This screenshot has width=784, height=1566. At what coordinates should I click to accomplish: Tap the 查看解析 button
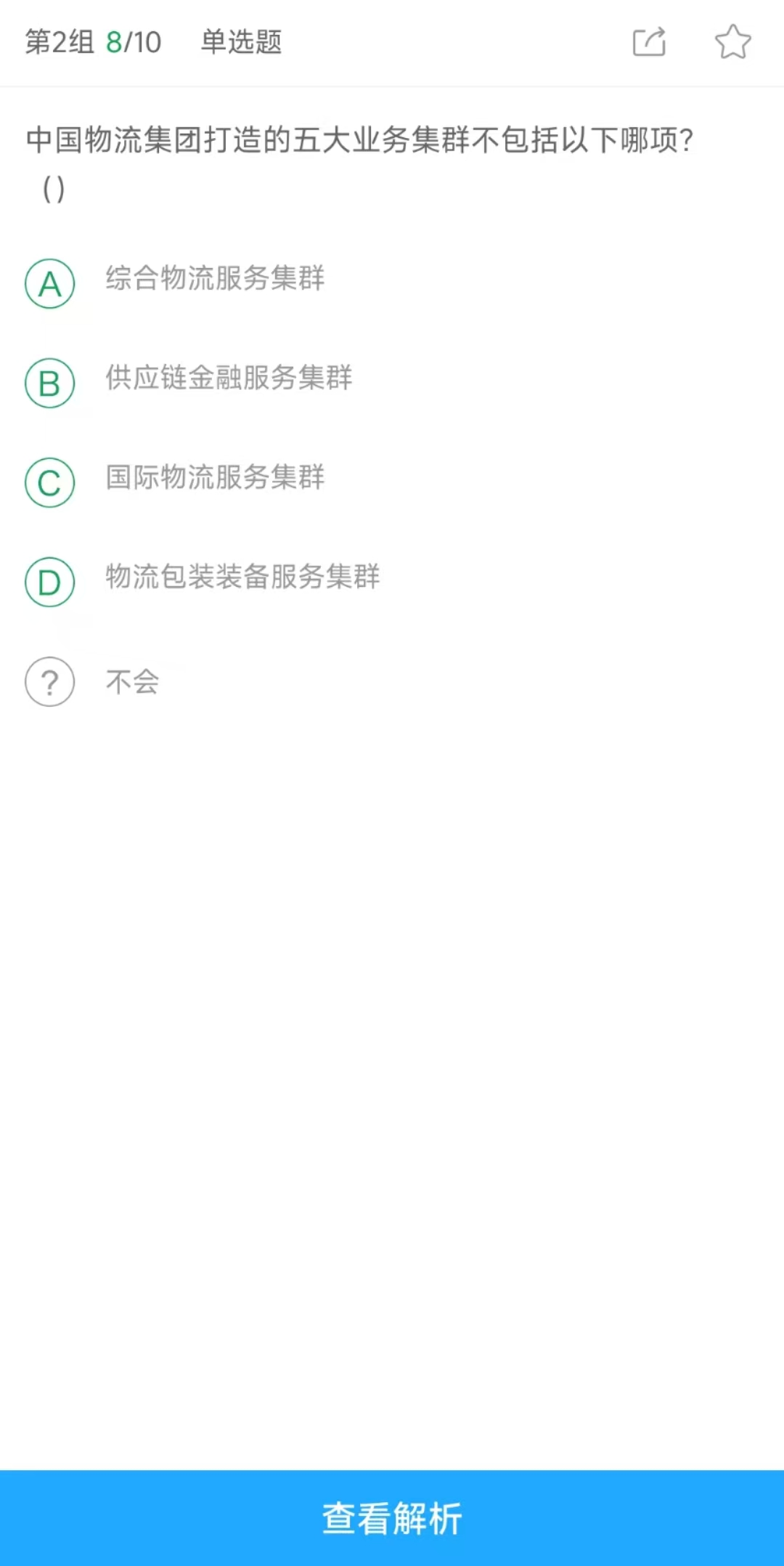392,1518
